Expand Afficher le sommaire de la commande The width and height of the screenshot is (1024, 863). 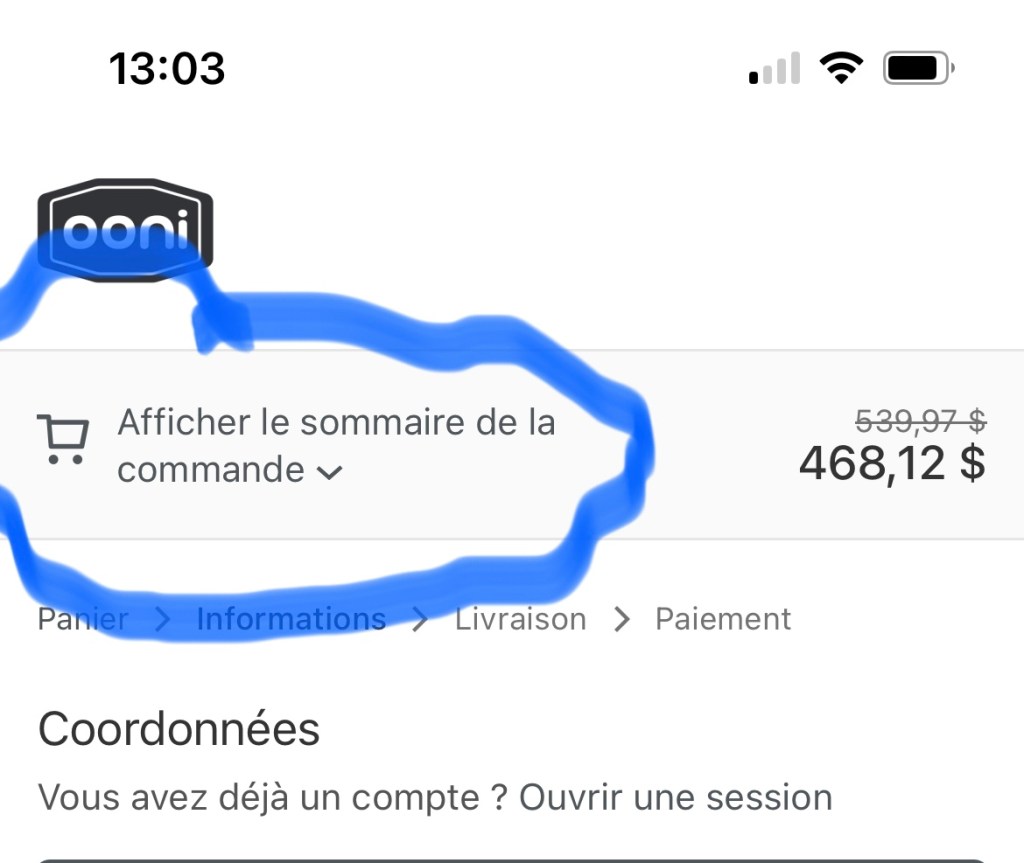click(334, 445)
